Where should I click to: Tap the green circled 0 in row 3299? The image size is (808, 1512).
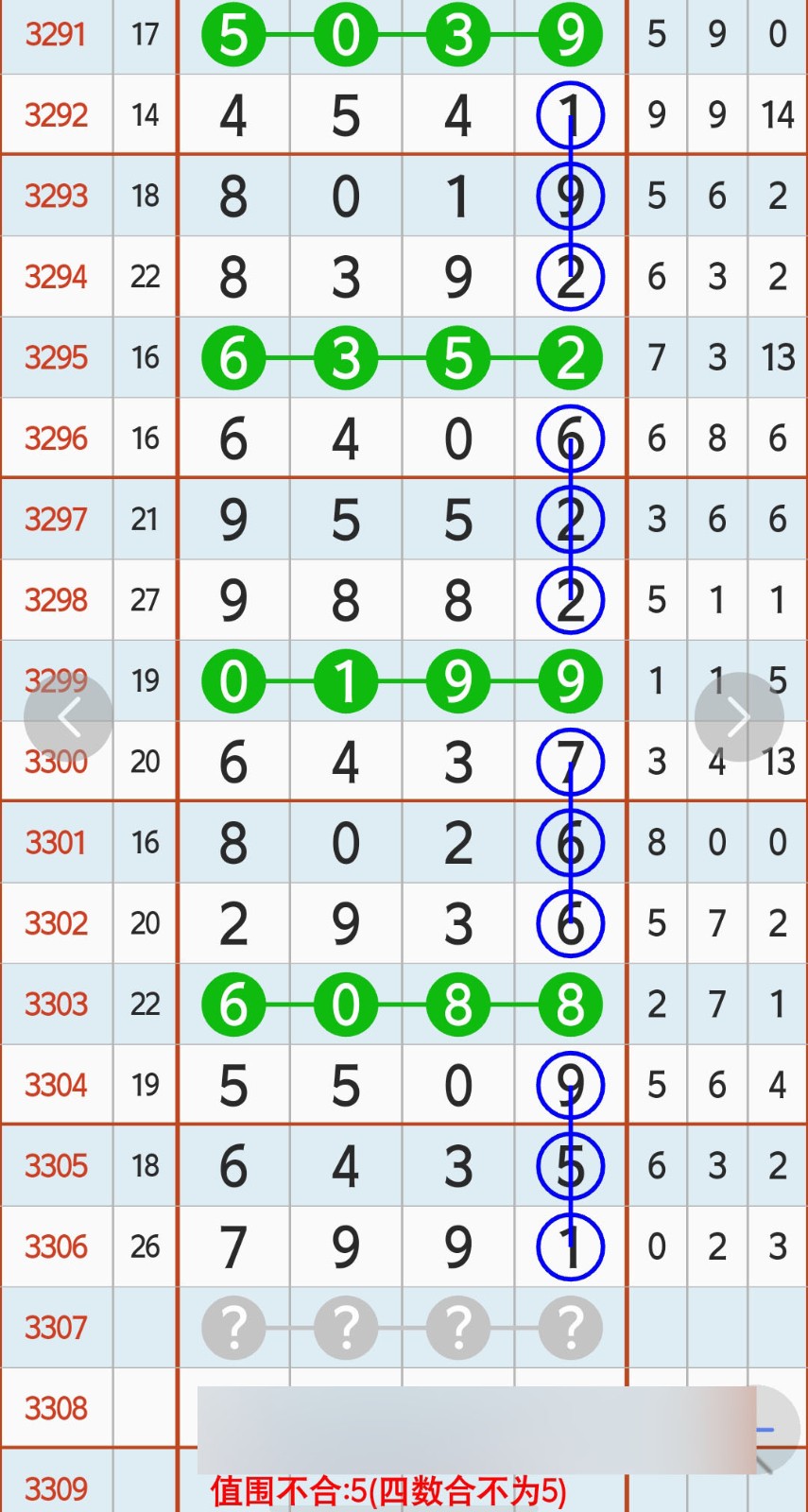[x=234, y=680]
